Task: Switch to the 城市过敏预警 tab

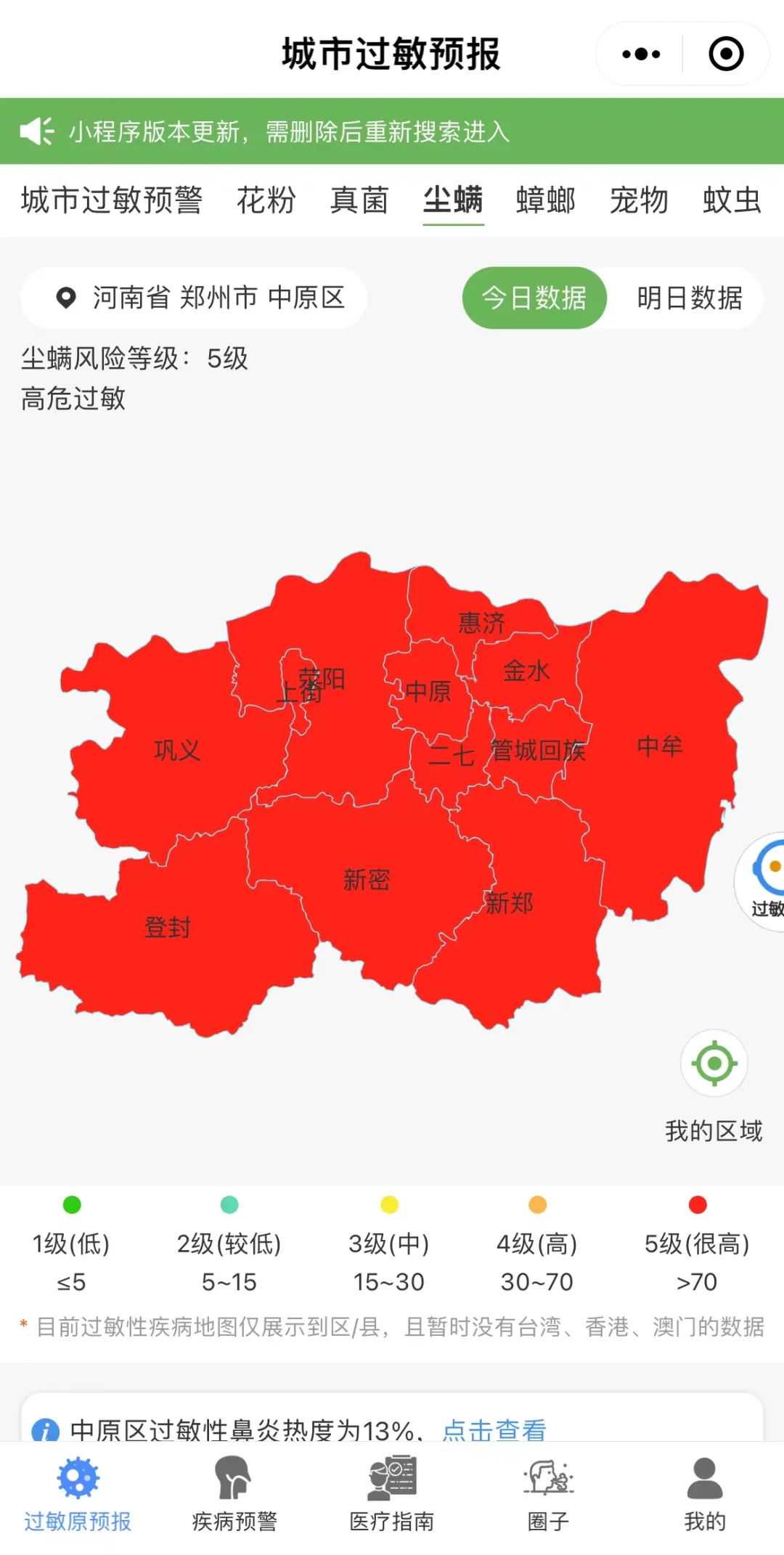Action: (112, 200)
